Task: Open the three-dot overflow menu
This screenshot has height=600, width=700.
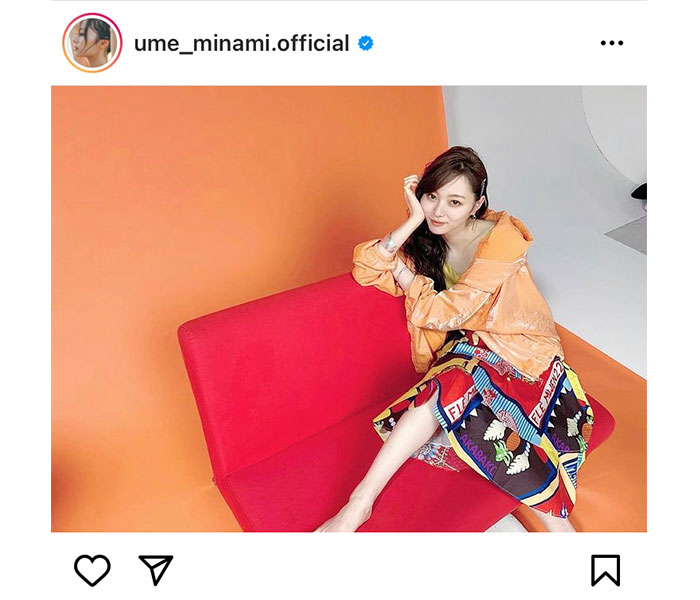Action: (612, 43)
